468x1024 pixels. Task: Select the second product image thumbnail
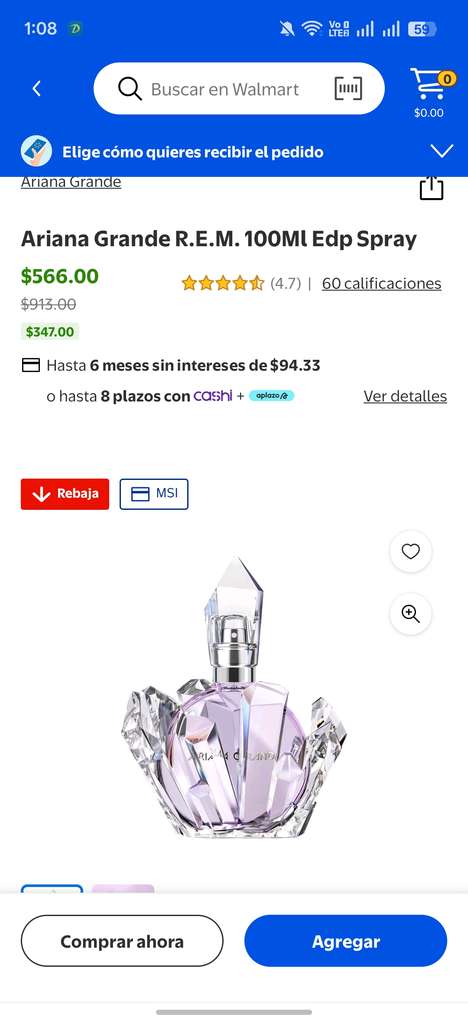click(x=123, y=888)
